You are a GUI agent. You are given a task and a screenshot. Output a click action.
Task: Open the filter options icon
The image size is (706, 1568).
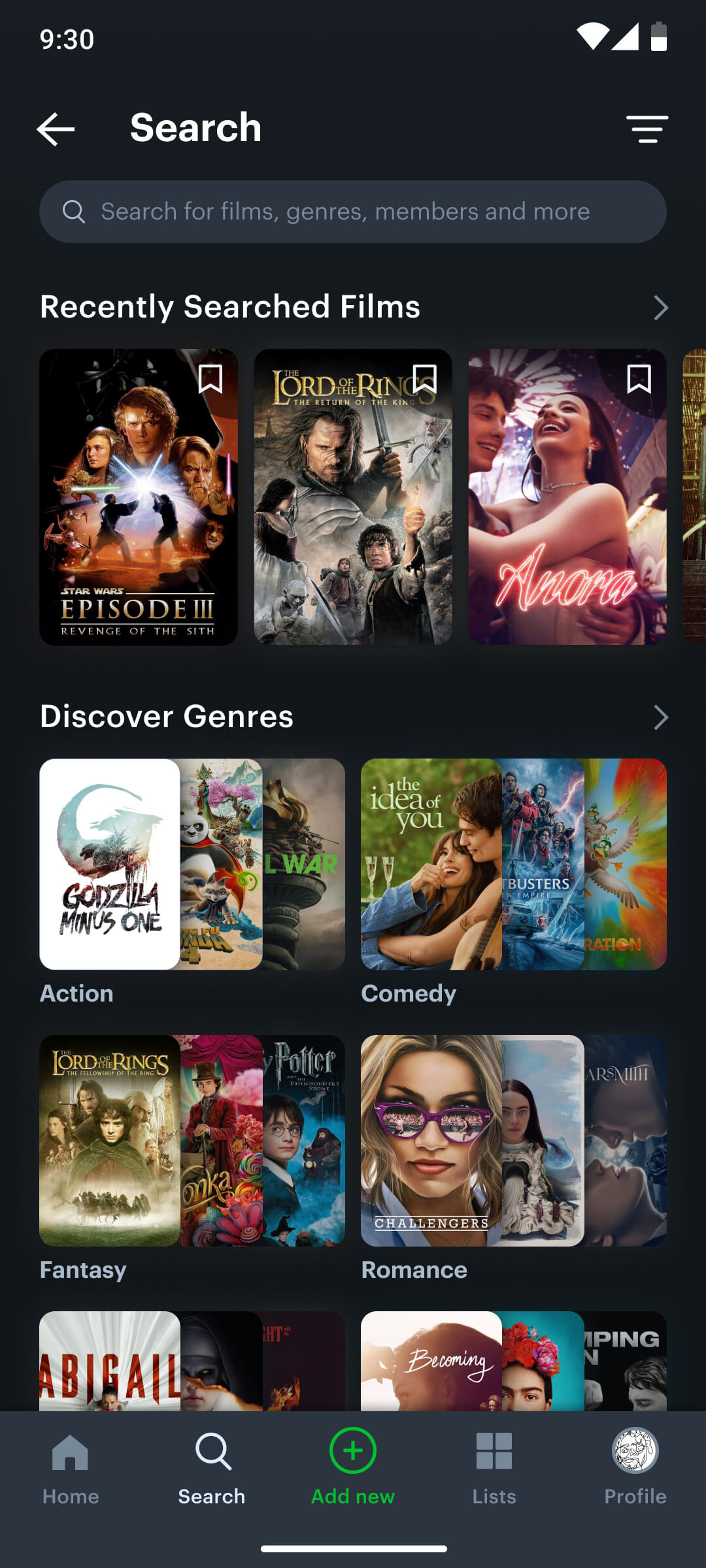(x=647, y=129)
